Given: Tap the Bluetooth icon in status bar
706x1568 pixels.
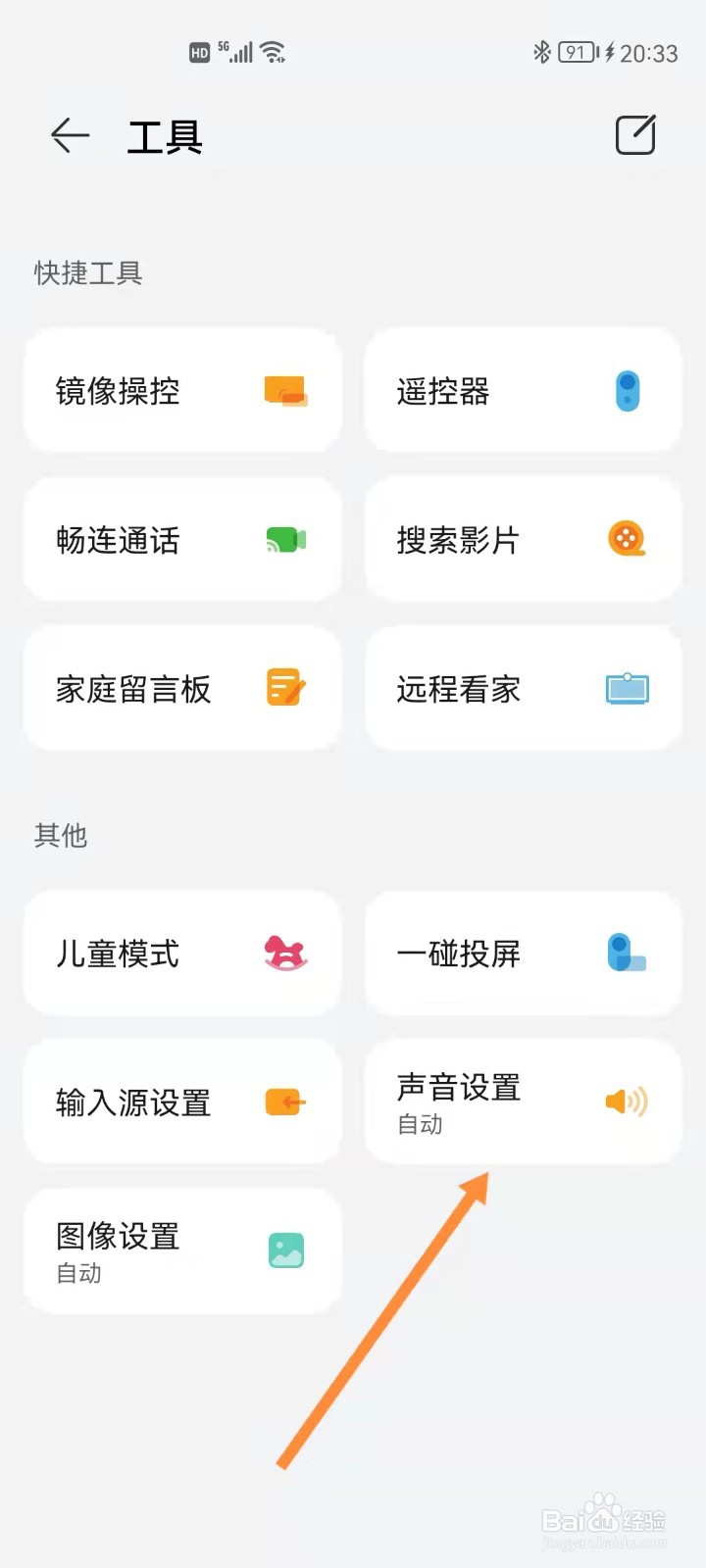Looking at the screenshot, I should click(x=540, y=53).
